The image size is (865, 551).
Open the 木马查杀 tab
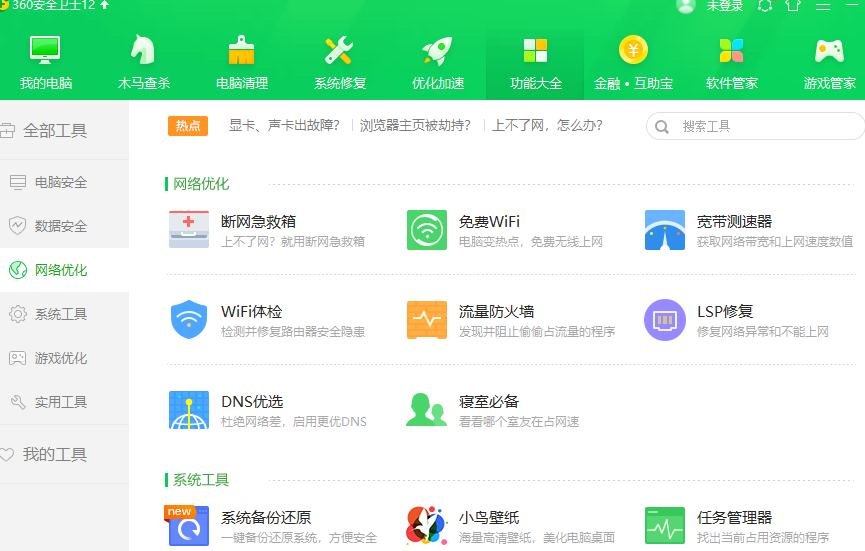pyautogui.click(x=143, y=63)
